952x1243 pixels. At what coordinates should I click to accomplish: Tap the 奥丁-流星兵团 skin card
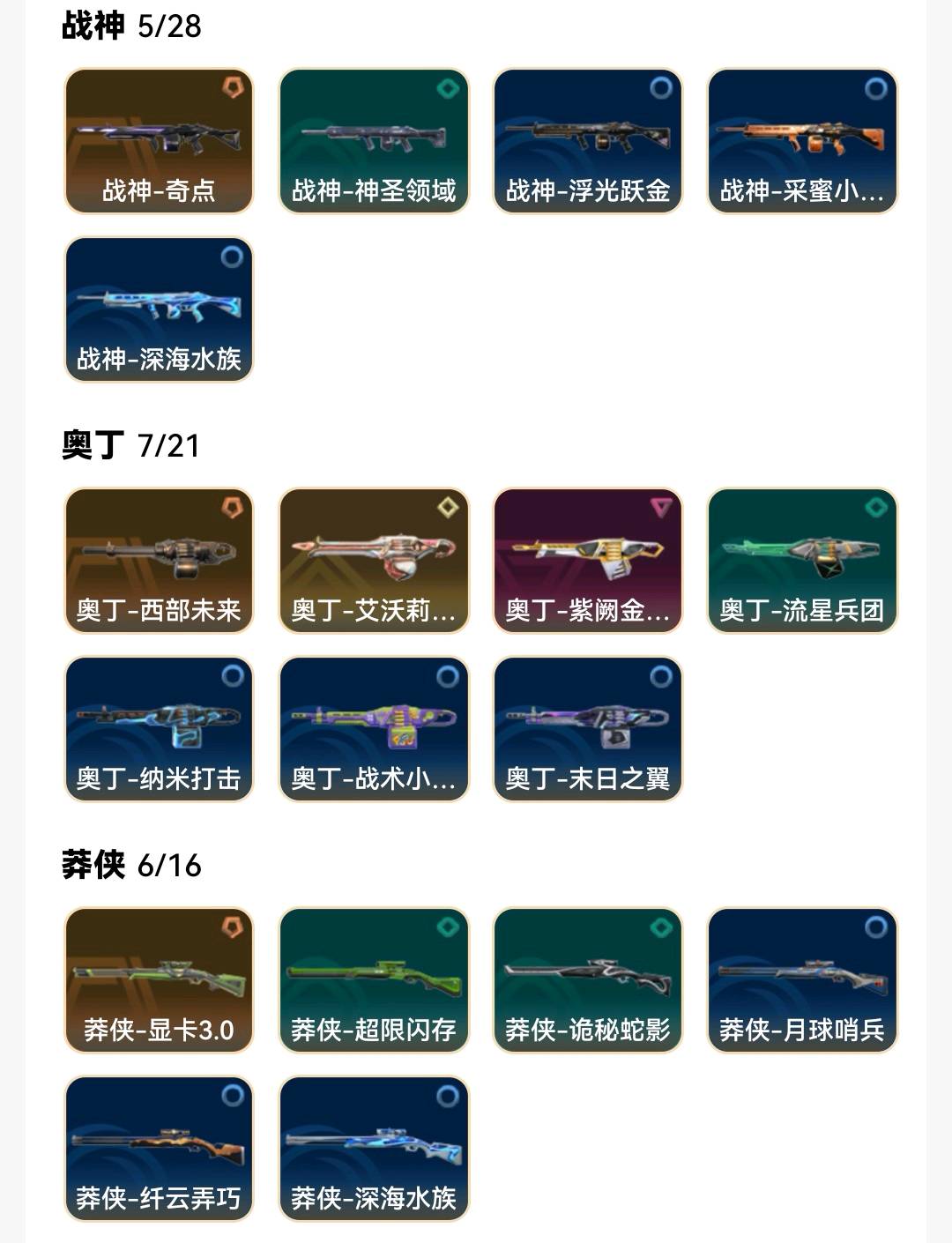(x=802, y=561)
